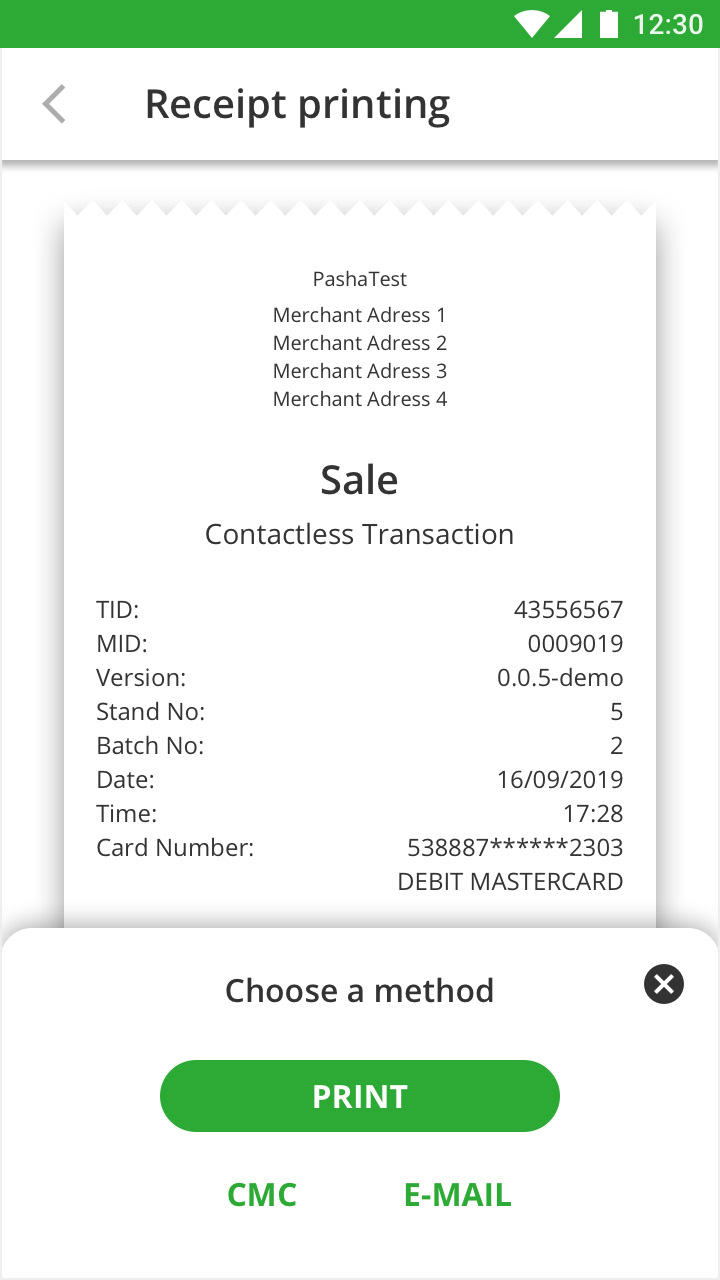Send the receipt by E-MAIL
Screen dimensions: 720x1280
457,1195
